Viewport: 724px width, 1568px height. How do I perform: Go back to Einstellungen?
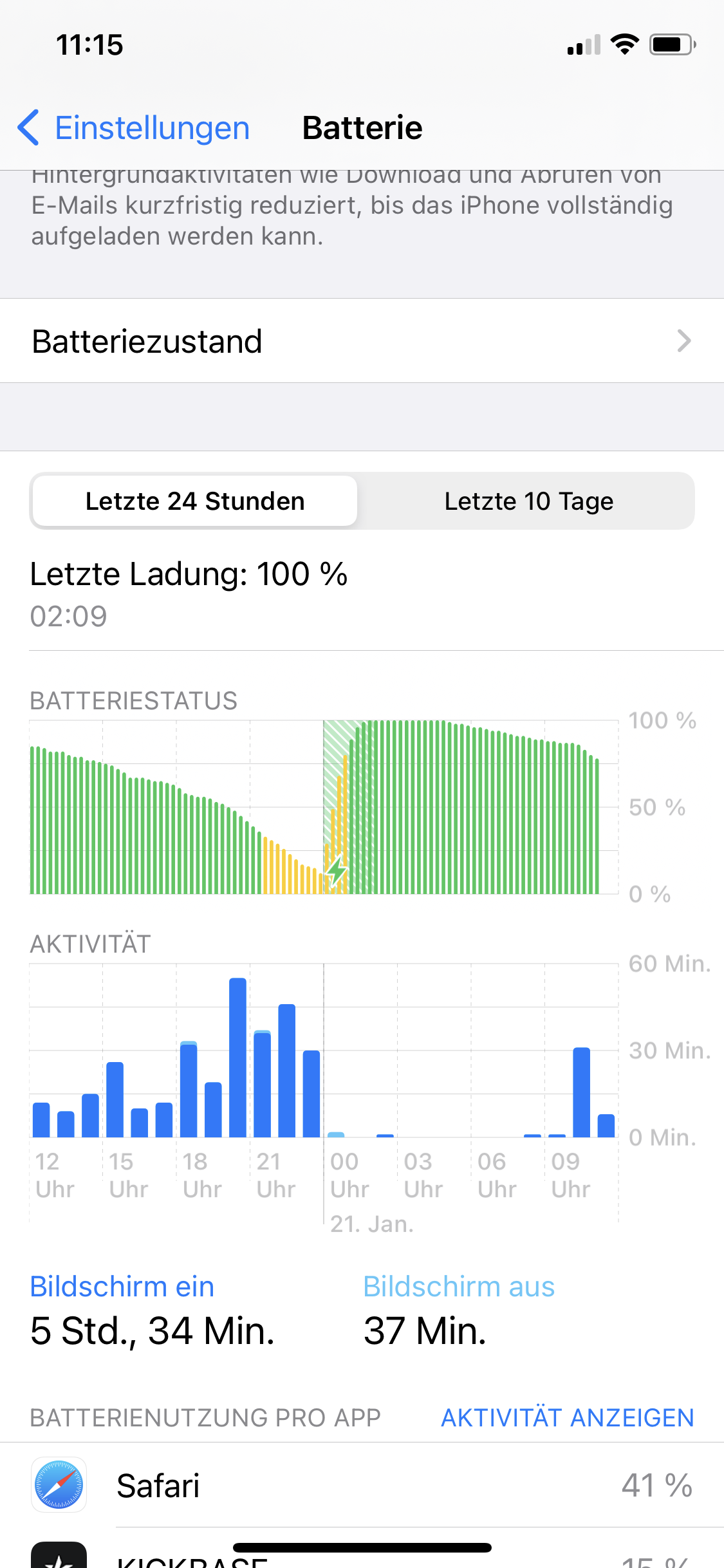point(134,127)
